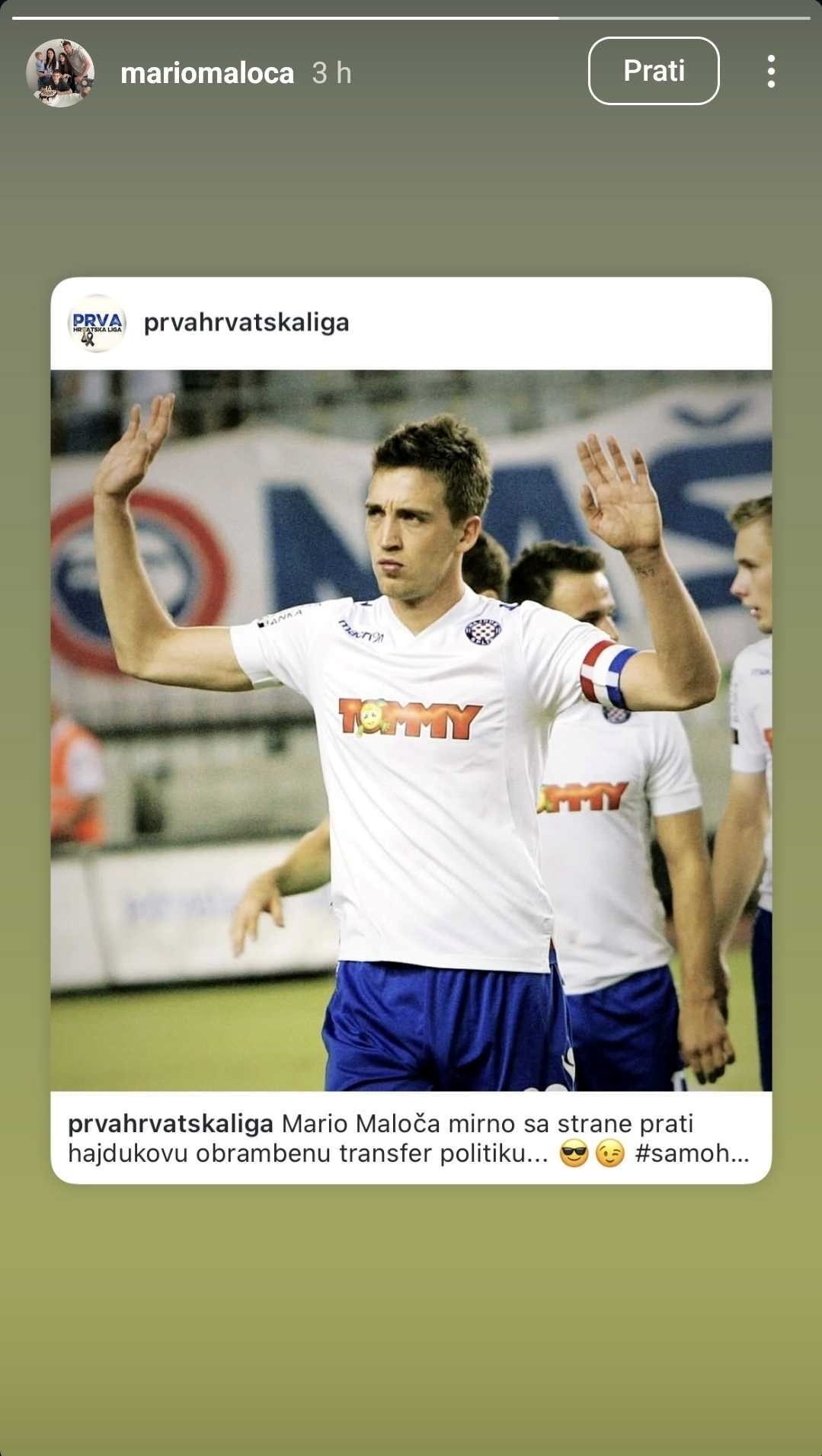Open the shared prvahrvatskaliga post
The width and height of the screenshot is (822, 1456).
tap(411, 729)
